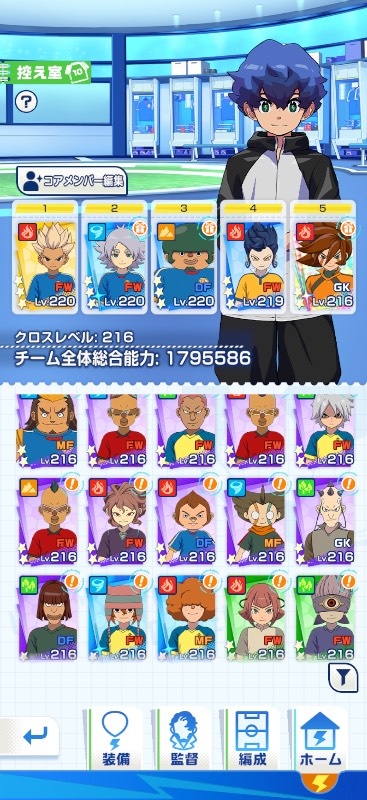This screenshot has height=800, width=367.
Task: Open the 編成 formation screen
Action: point(252,739)
